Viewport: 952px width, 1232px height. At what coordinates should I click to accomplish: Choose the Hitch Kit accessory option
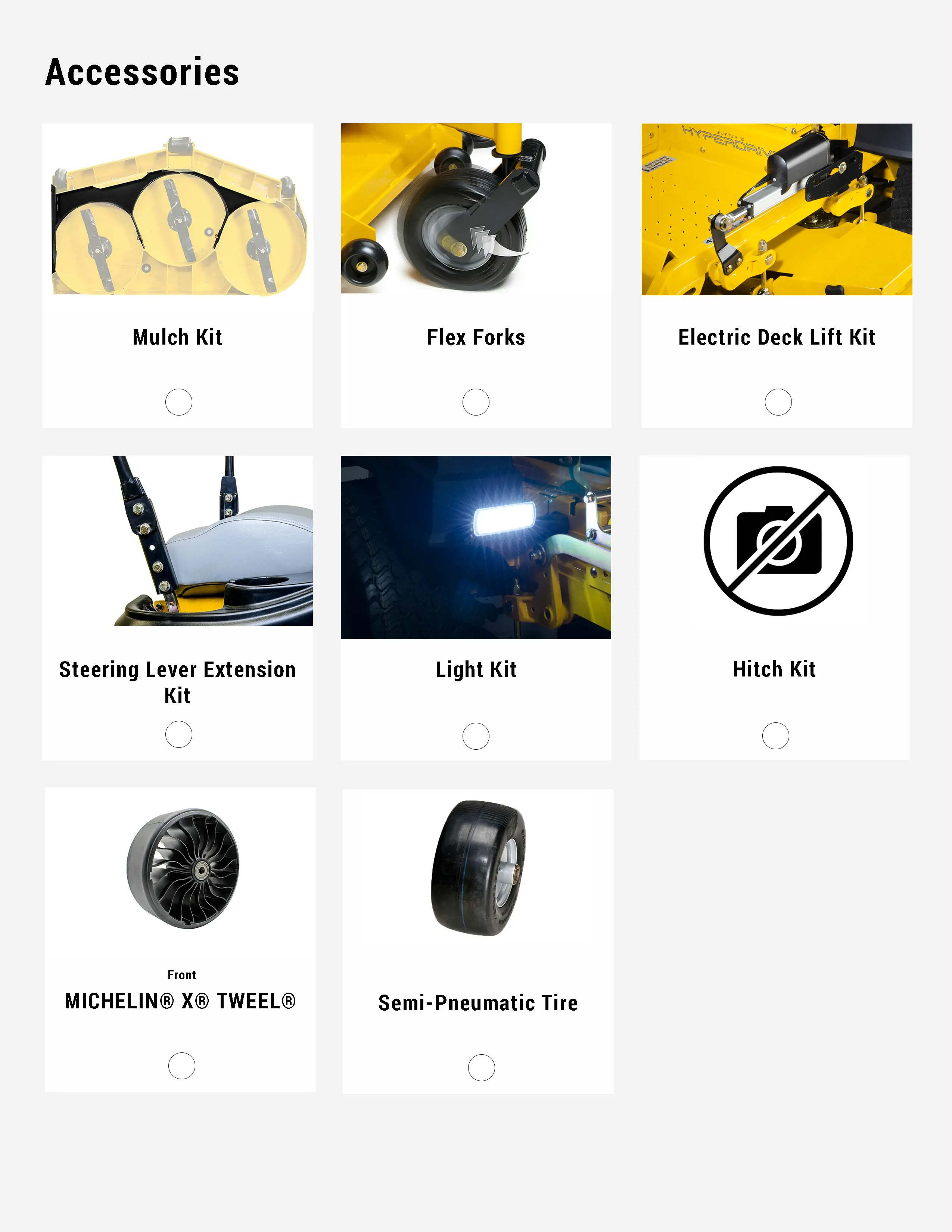tap(775, 735)
